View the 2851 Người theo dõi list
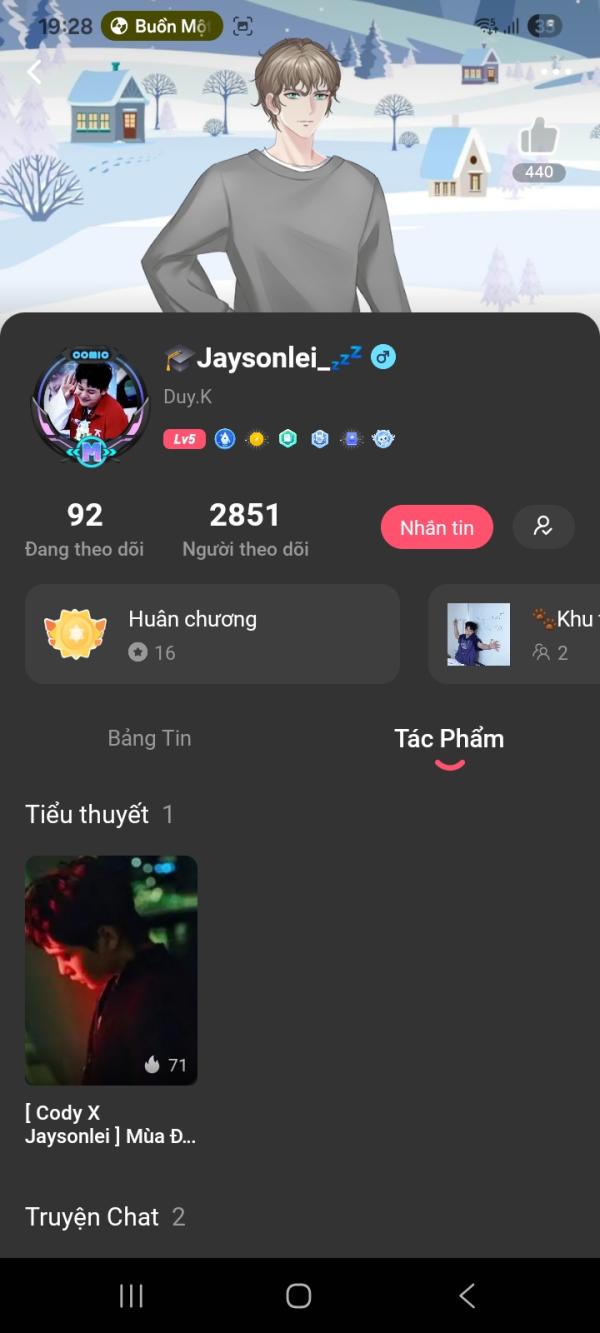Screen dimensions: 600x1333 (x=245, y=529)
